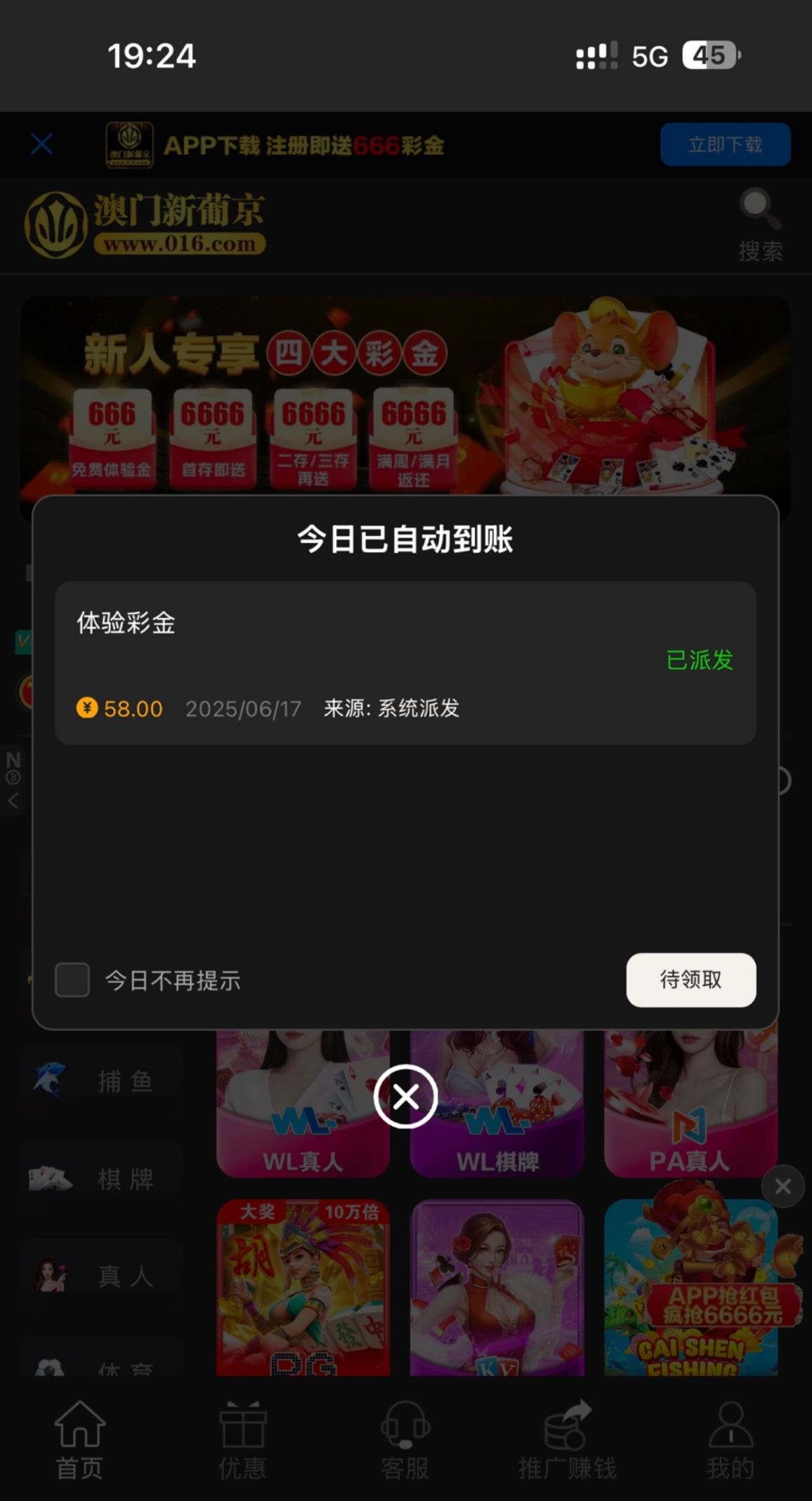This screenshot has width=812, height=1501.
Task: Select the 捕鱼 category
Action: [x=101, y=1081]
